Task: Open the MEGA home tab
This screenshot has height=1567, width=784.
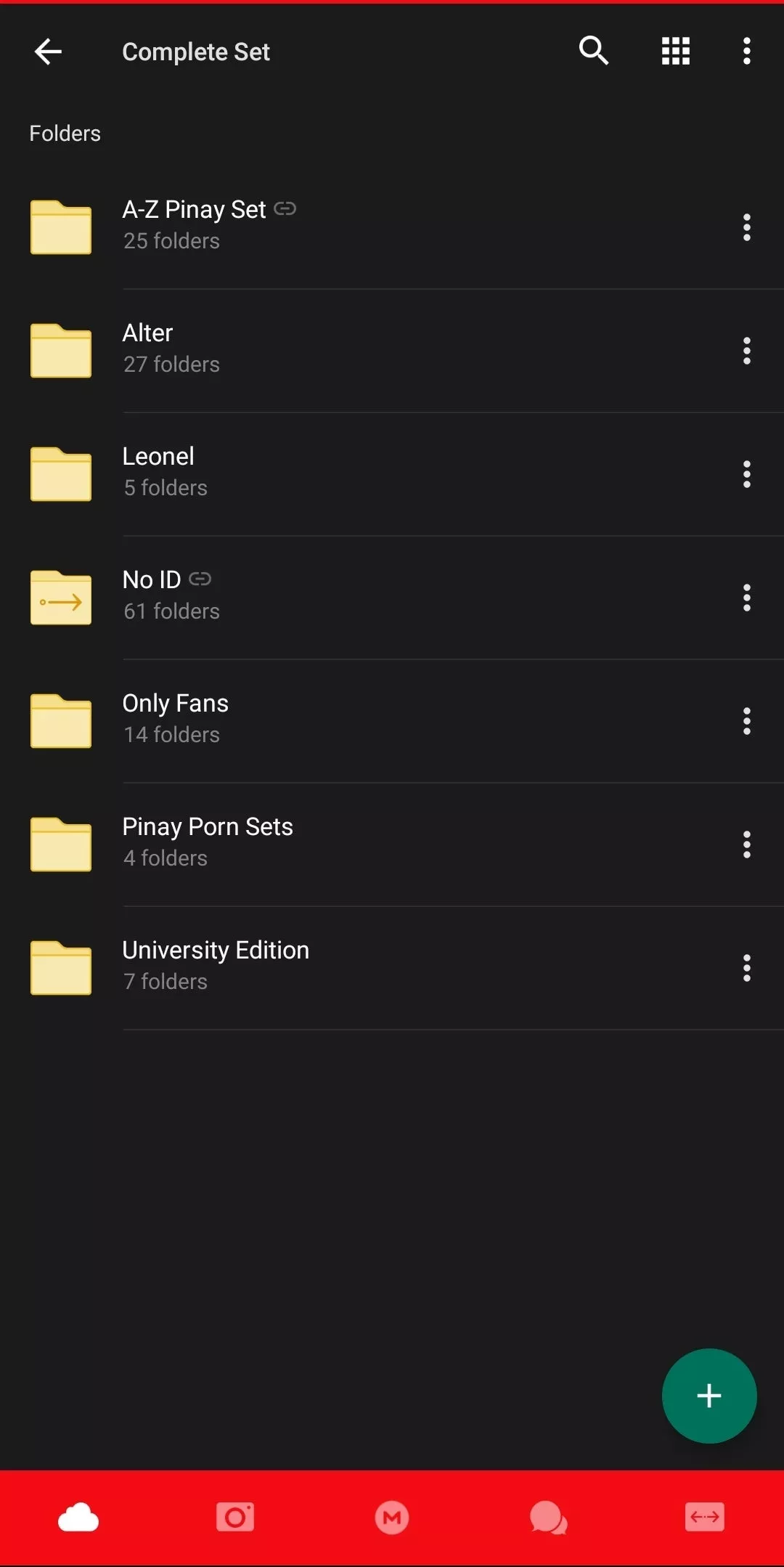Action: [392, 1518]
